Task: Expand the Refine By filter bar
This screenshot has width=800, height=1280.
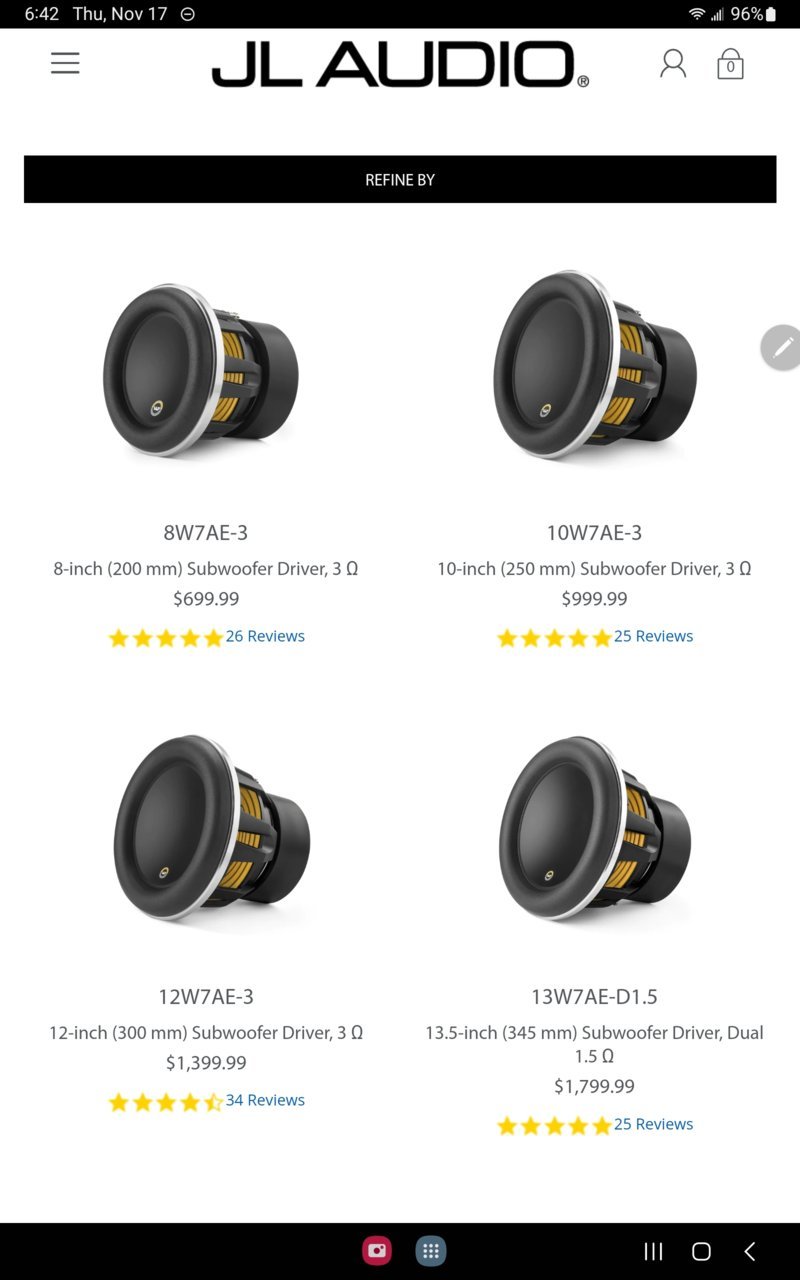Action: tap(400, 179)
